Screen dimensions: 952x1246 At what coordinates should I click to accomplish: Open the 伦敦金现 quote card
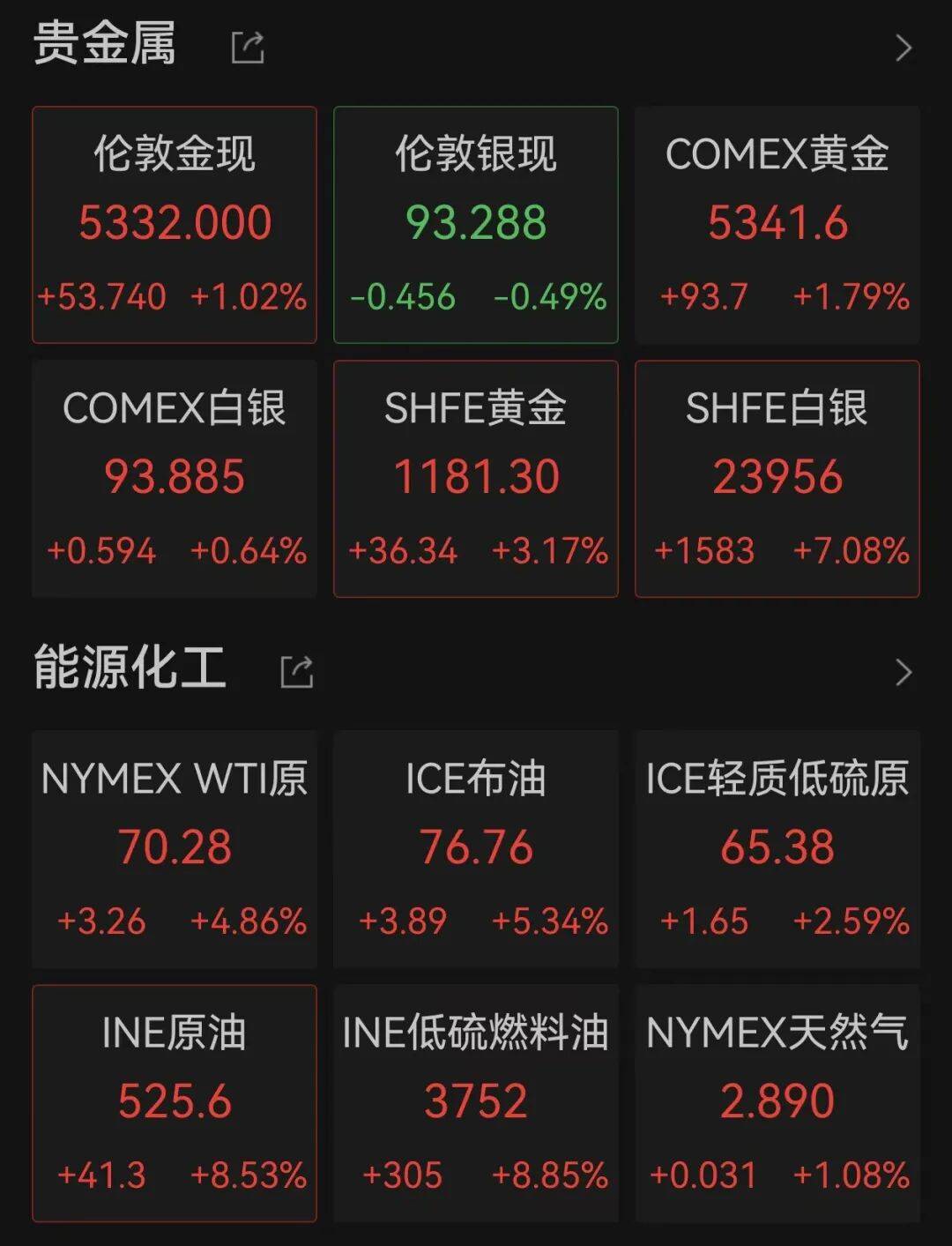click(x=175, y=225)
